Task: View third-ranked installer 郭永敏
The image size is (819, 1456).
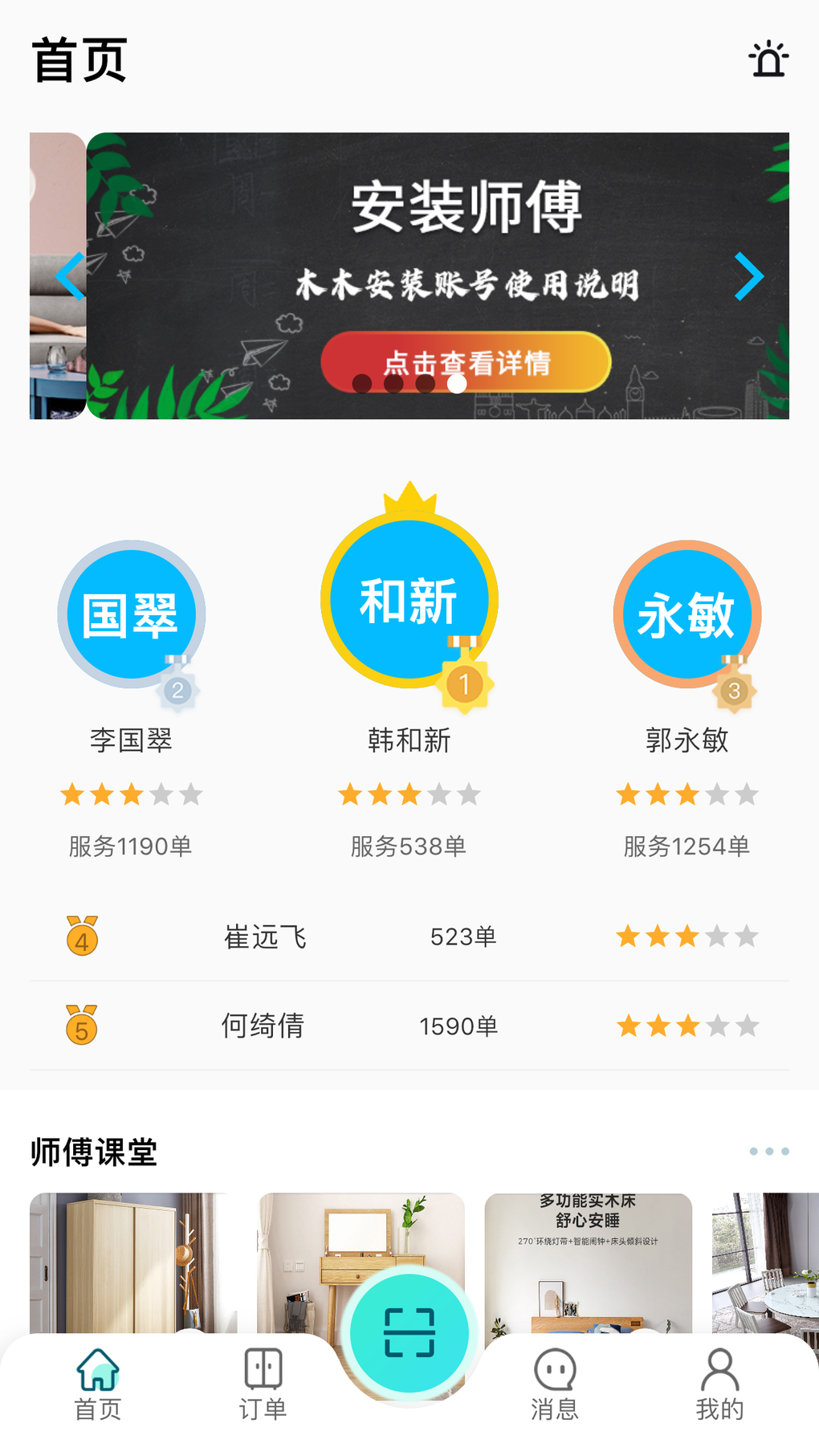Action: click(687, 615)
